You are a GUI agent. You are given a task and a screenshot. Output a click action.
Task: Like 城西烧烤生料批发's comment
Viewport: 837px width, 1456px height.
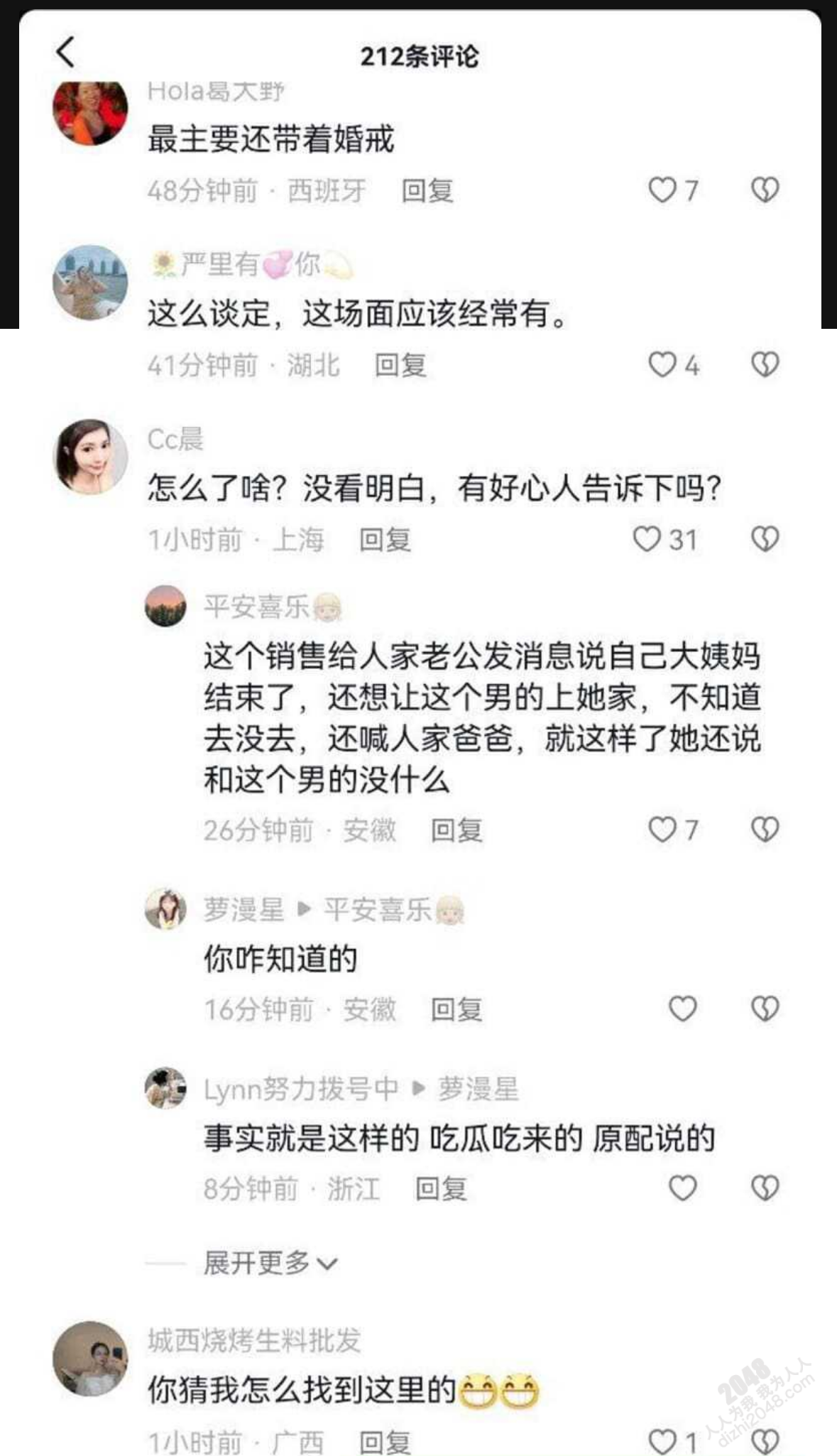click(662, 1442)
